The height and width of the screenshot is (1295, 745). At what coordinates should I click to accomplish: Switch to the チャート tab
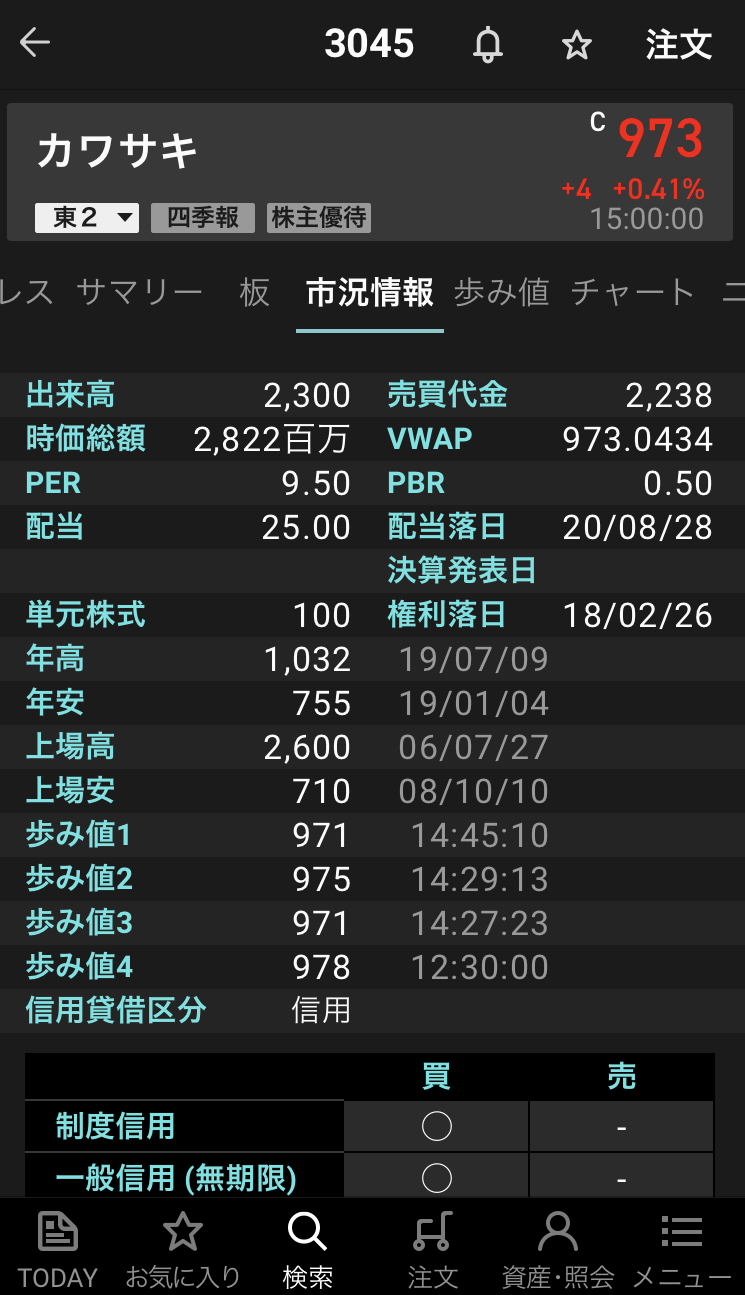coord(633,292)
